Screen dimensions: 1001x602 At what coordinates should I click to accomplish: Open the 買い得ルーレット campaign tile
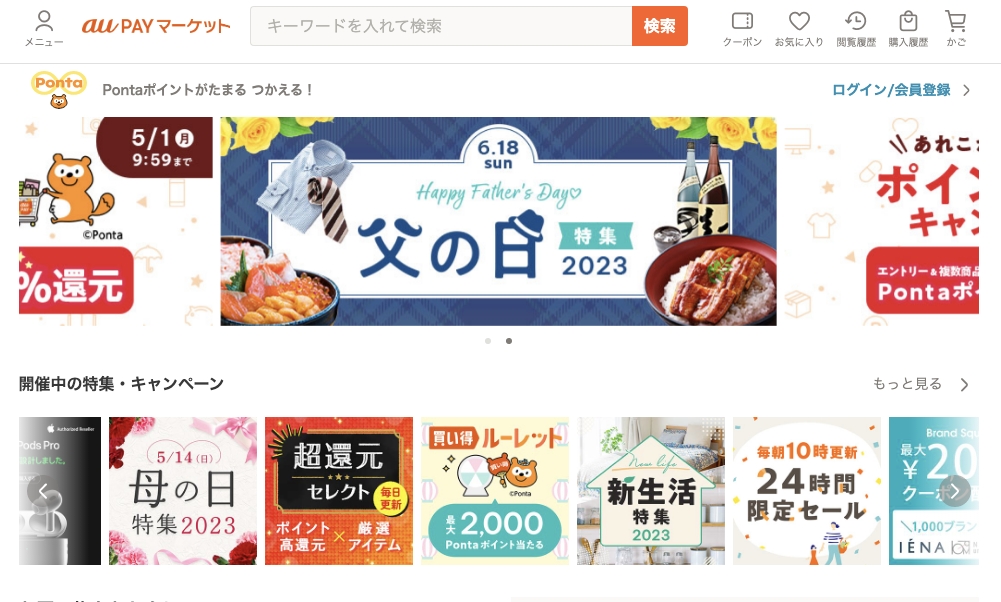[x=495, y=491]
